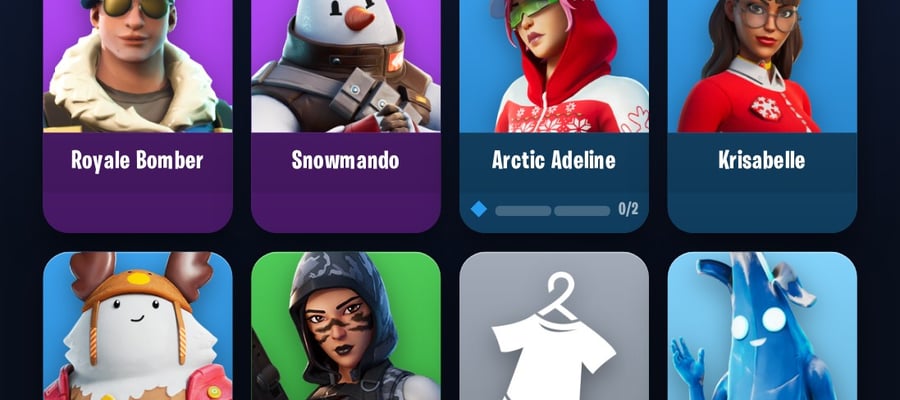View the Arctic Adeline outfit card
This screenshot has width=900, height=400.
(x=554, y=116)
